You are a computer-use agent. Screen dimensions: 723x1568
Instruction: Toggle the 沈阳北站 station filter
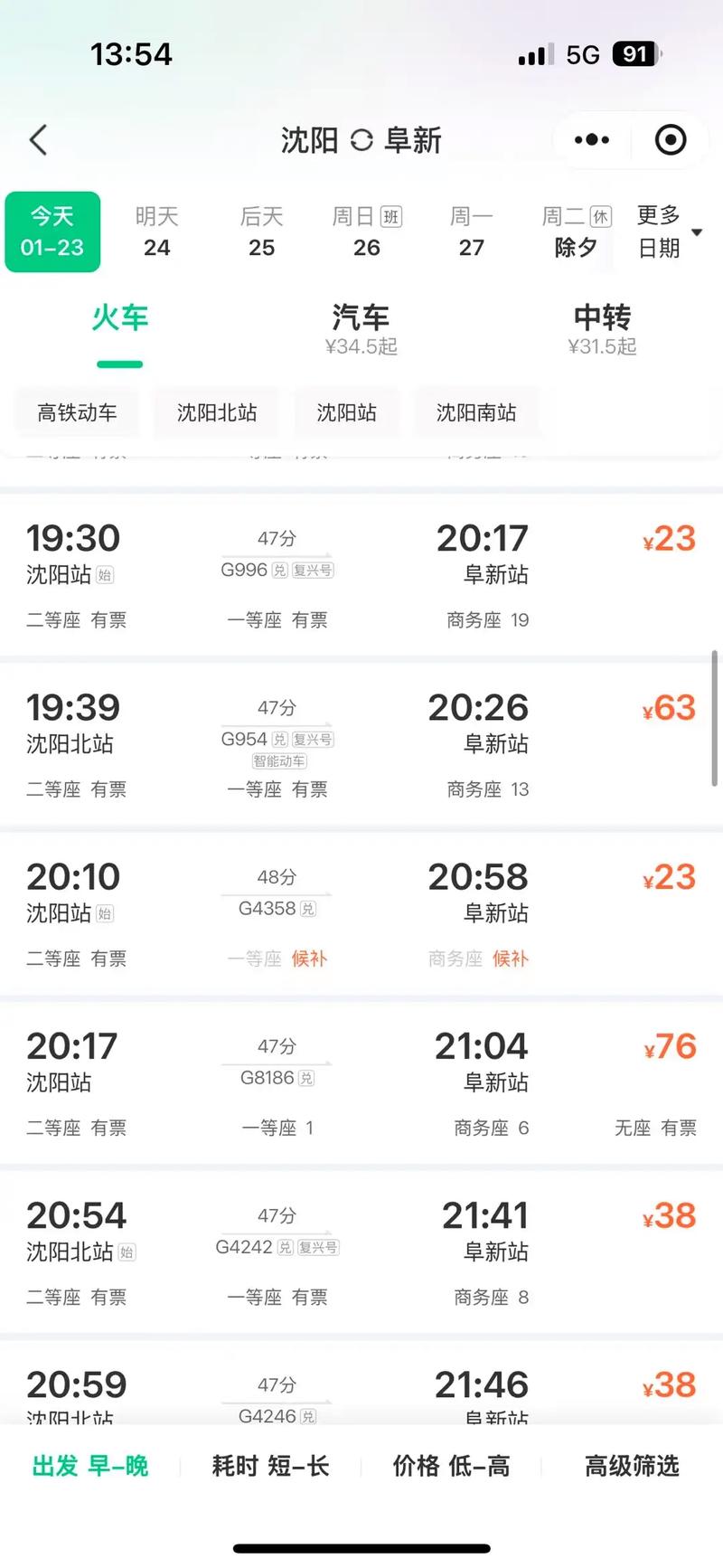point(217,412)
